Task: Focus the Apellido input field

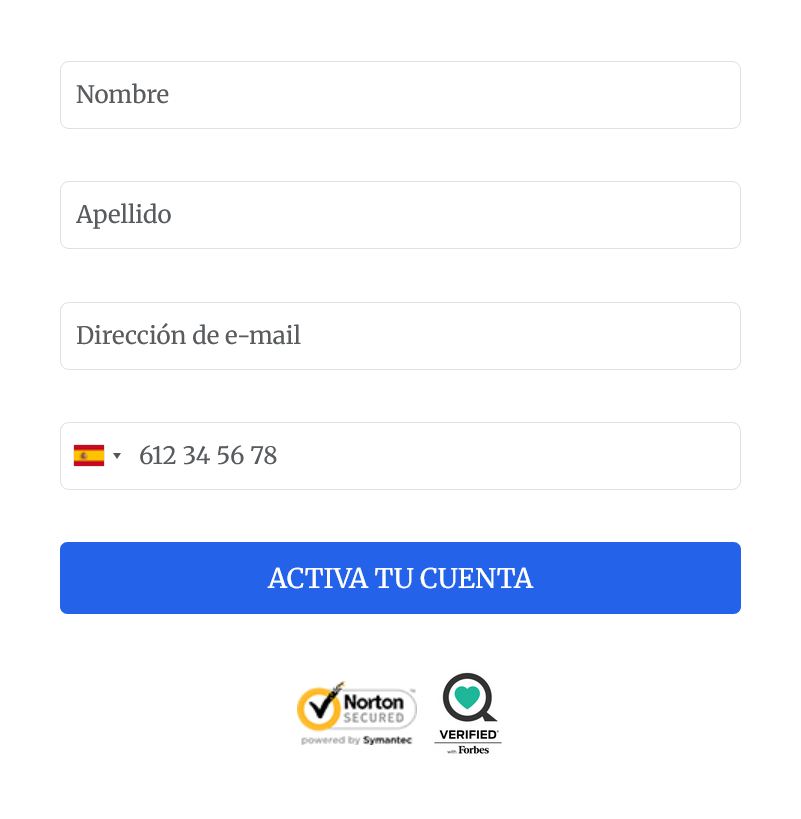Action: (400, 215)
